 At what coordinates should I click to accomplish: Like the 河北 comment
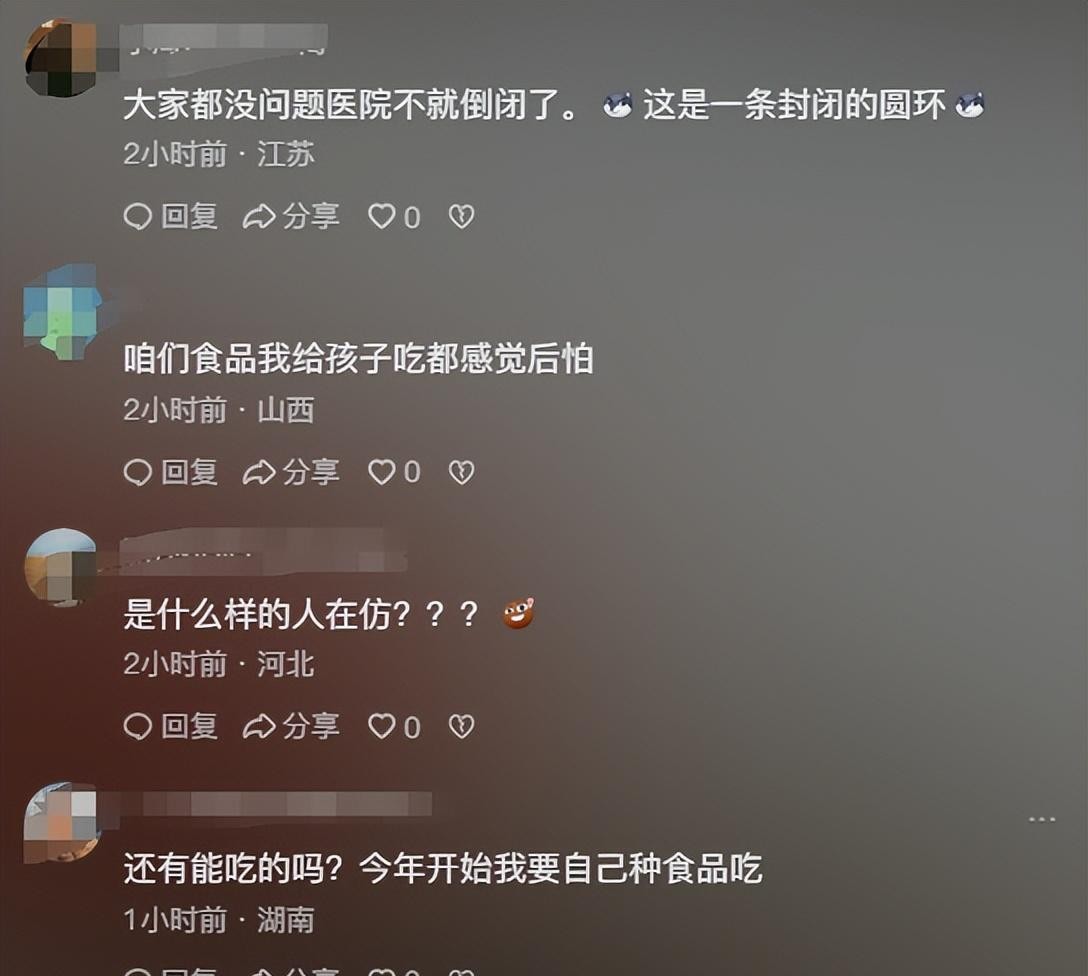point(383,727)
